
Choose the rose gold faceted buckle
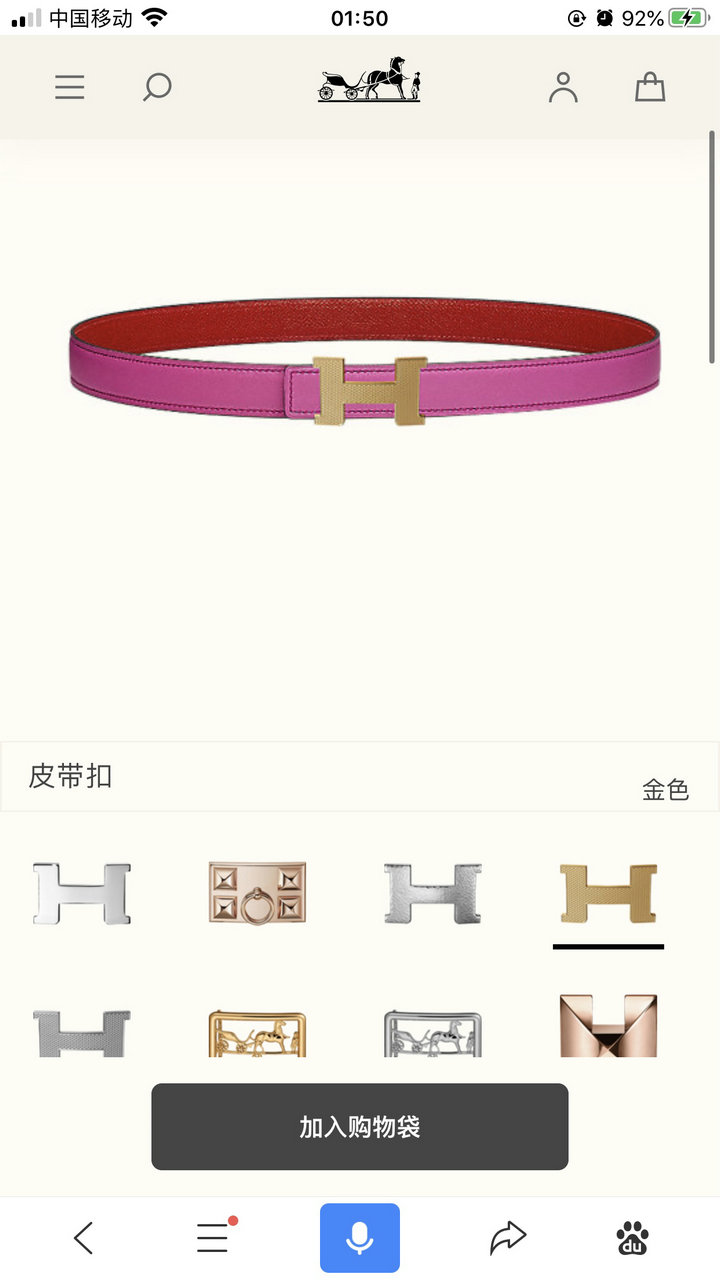point(608,1026)
